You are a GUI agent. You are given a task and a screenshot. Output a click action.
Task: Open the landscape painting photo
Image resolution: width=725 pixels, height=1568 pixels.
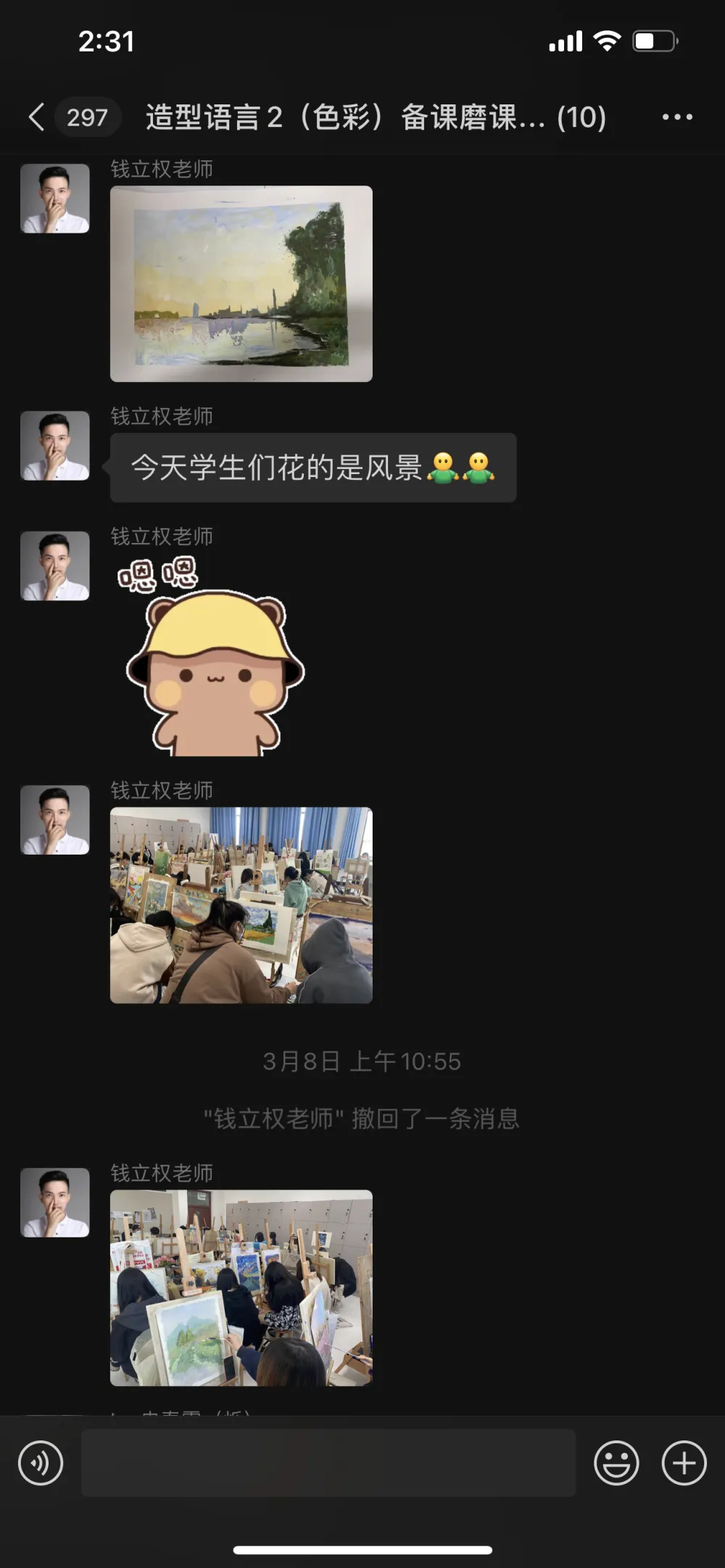(241, 284)
